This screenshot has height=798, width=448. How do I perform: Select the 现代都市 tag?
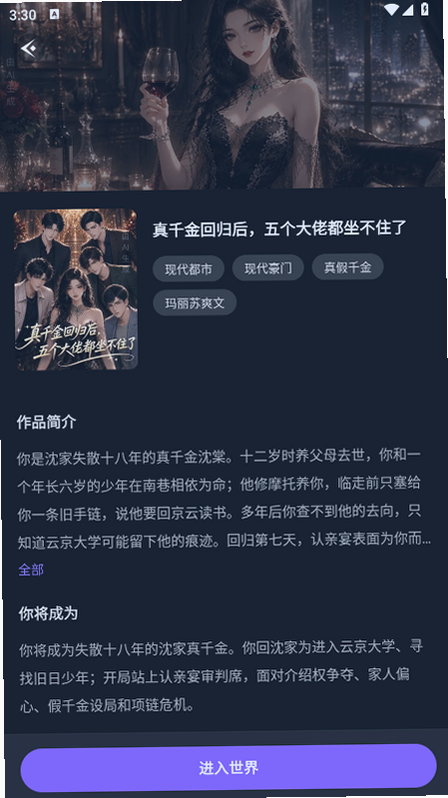pyautogui.click(x=188, y=269)
